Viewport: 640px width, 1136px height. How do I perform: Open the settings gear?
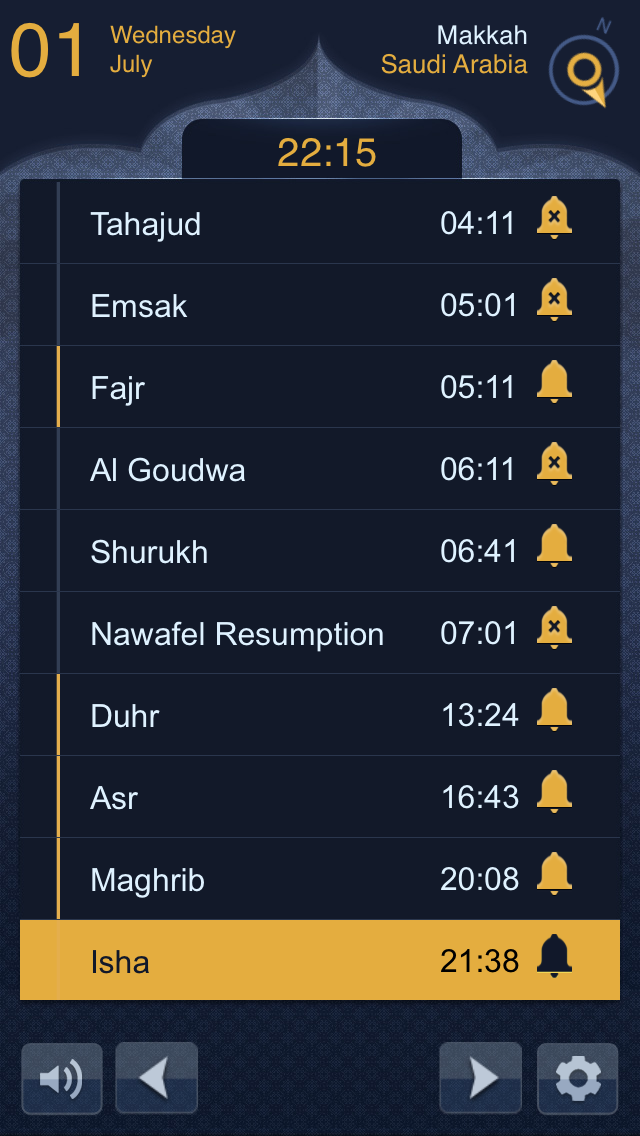577,1078
